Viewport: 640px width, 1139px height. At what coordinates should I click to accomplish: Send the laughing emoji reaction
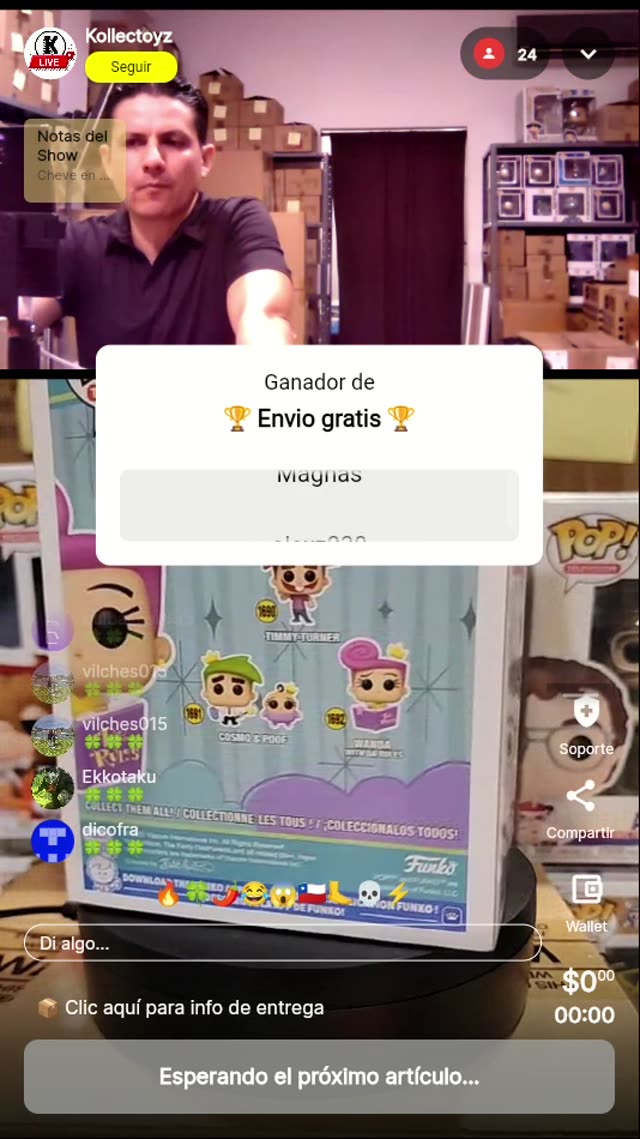click(255, 894)
